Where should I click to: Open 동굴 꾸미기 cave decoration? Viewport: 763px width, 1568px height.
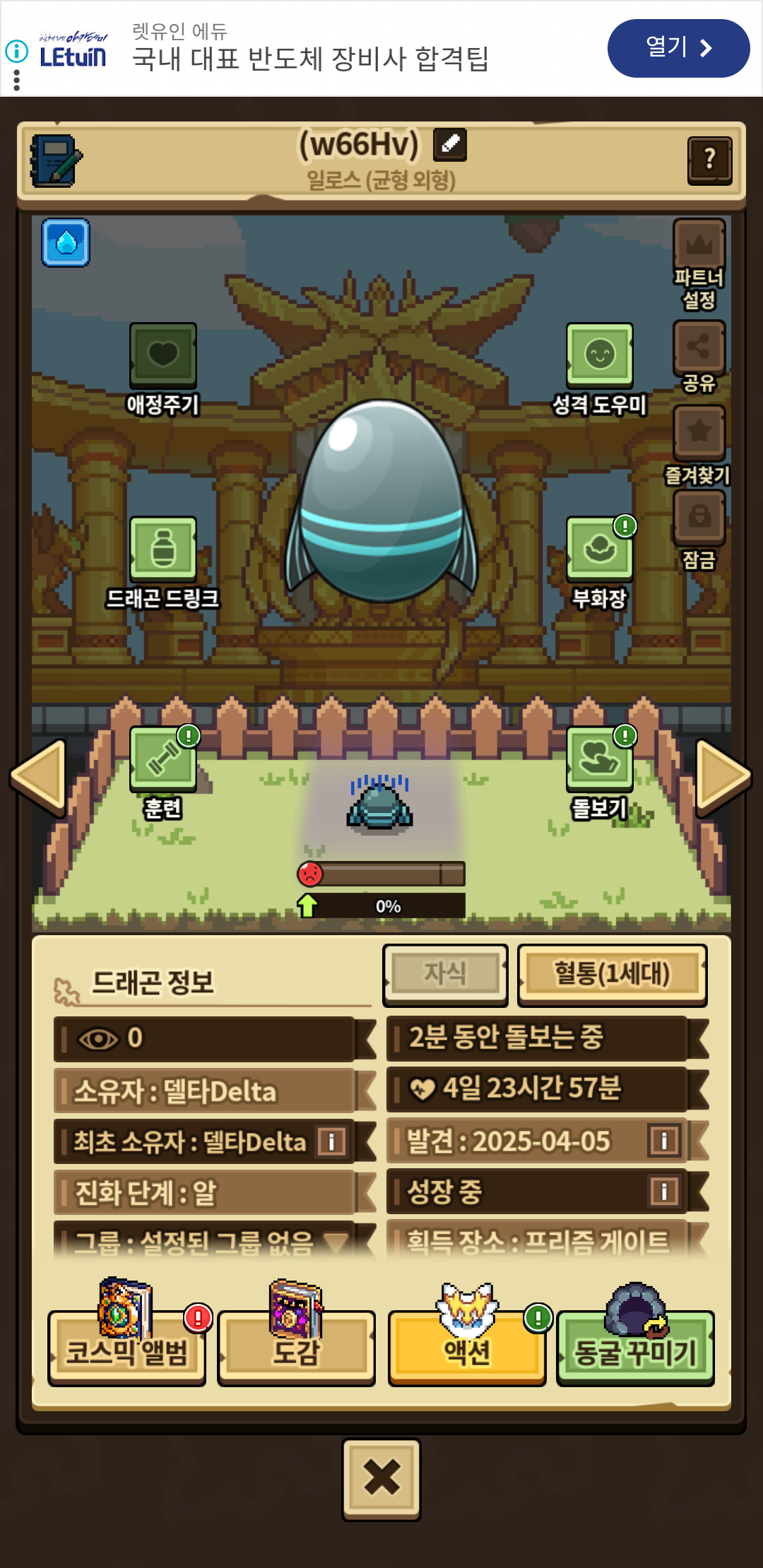pos(635,1348)
